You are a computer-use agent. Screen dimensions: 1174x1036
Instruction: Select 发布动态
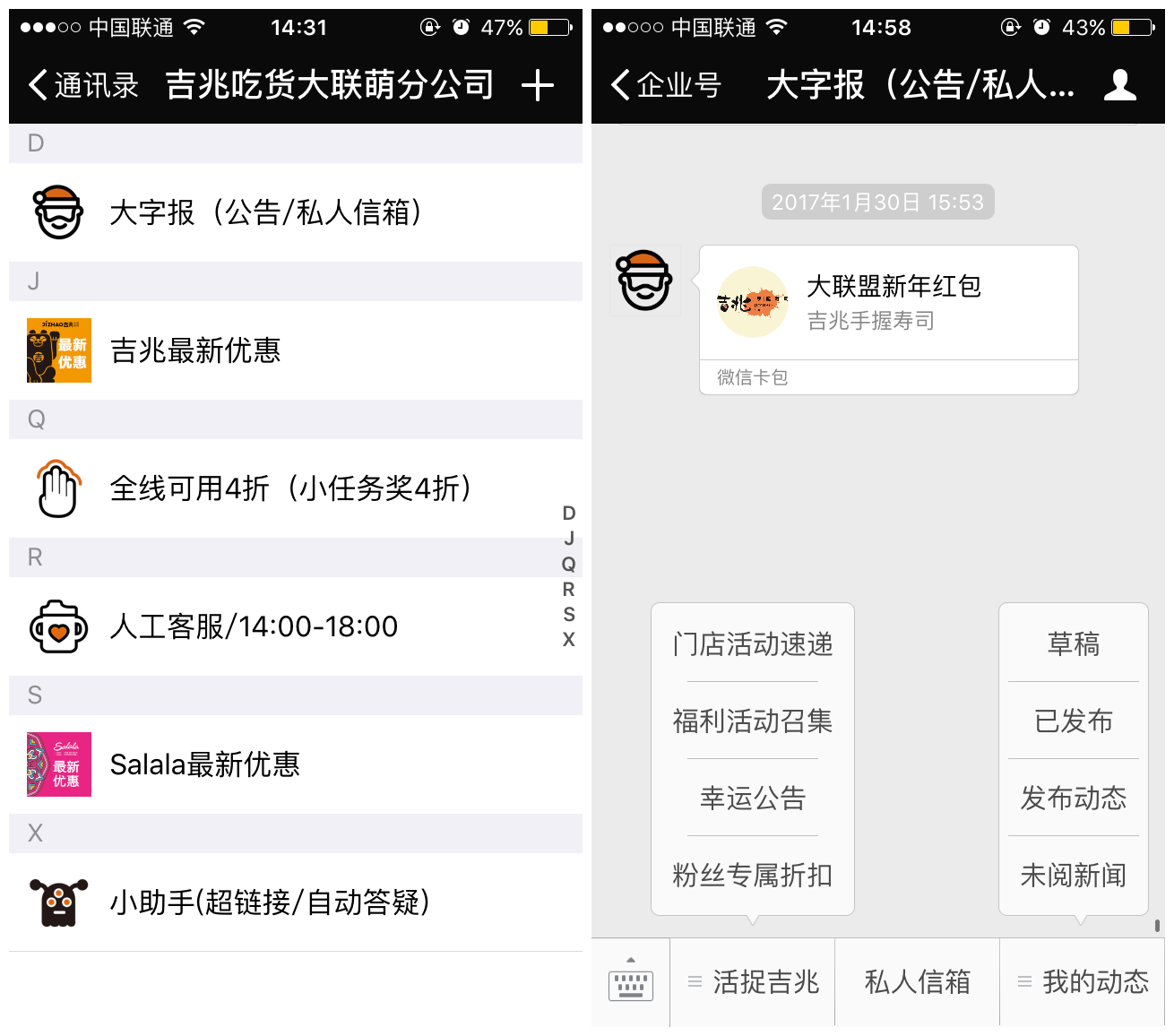coord(1073,799)
